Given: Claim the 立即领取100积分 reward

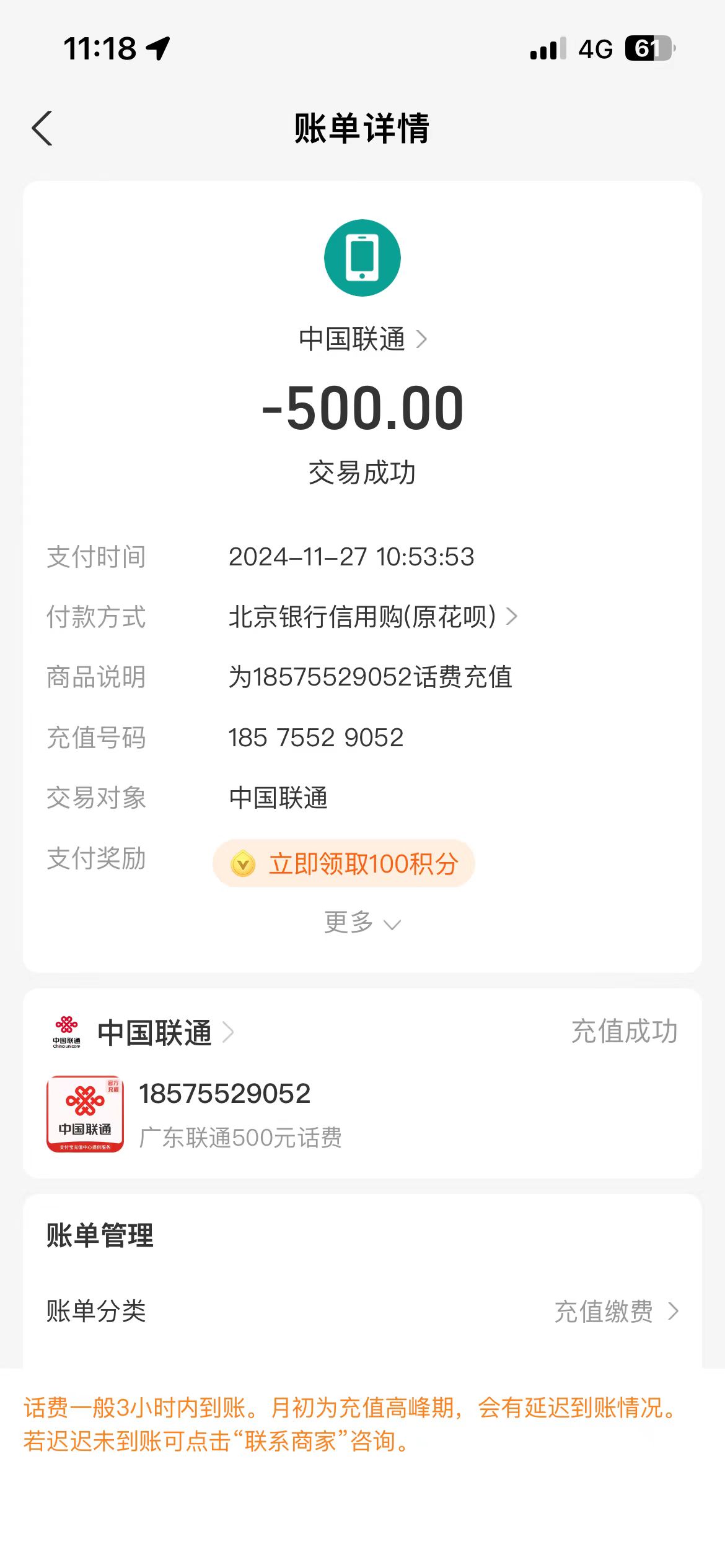Looking at the screenshot, I should [344, 863].
